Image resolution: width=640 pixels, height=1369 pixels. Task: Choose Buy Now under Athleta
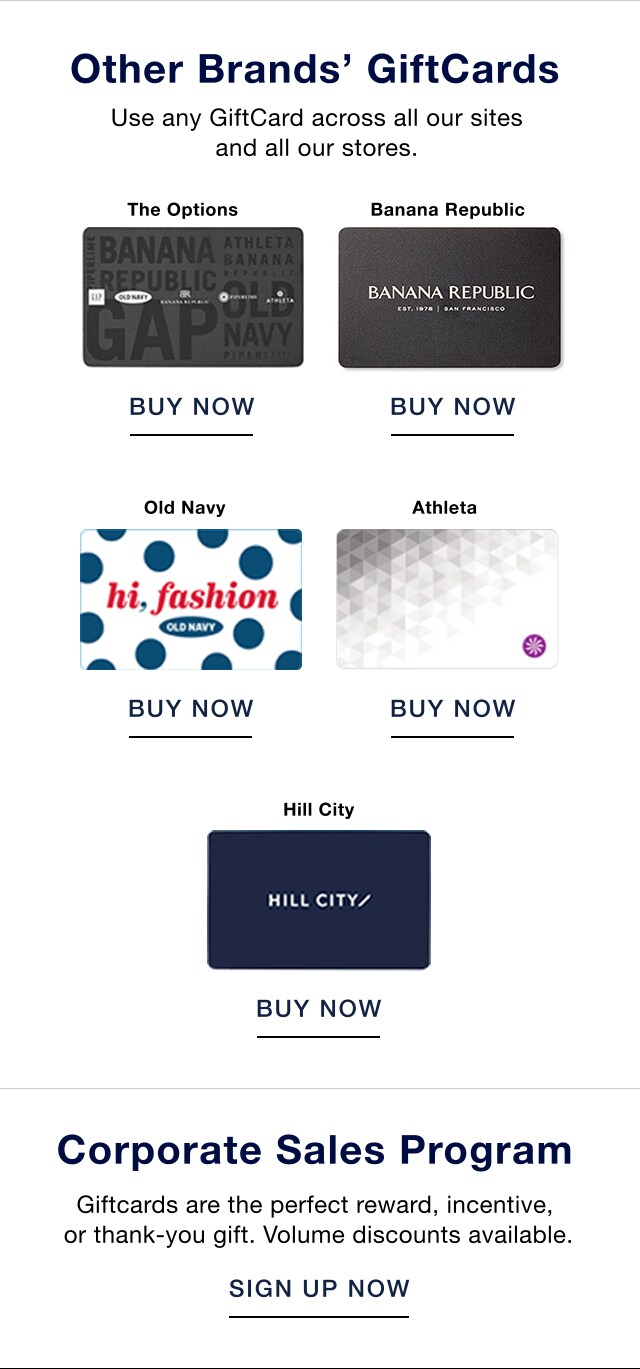tap(453, 709)
